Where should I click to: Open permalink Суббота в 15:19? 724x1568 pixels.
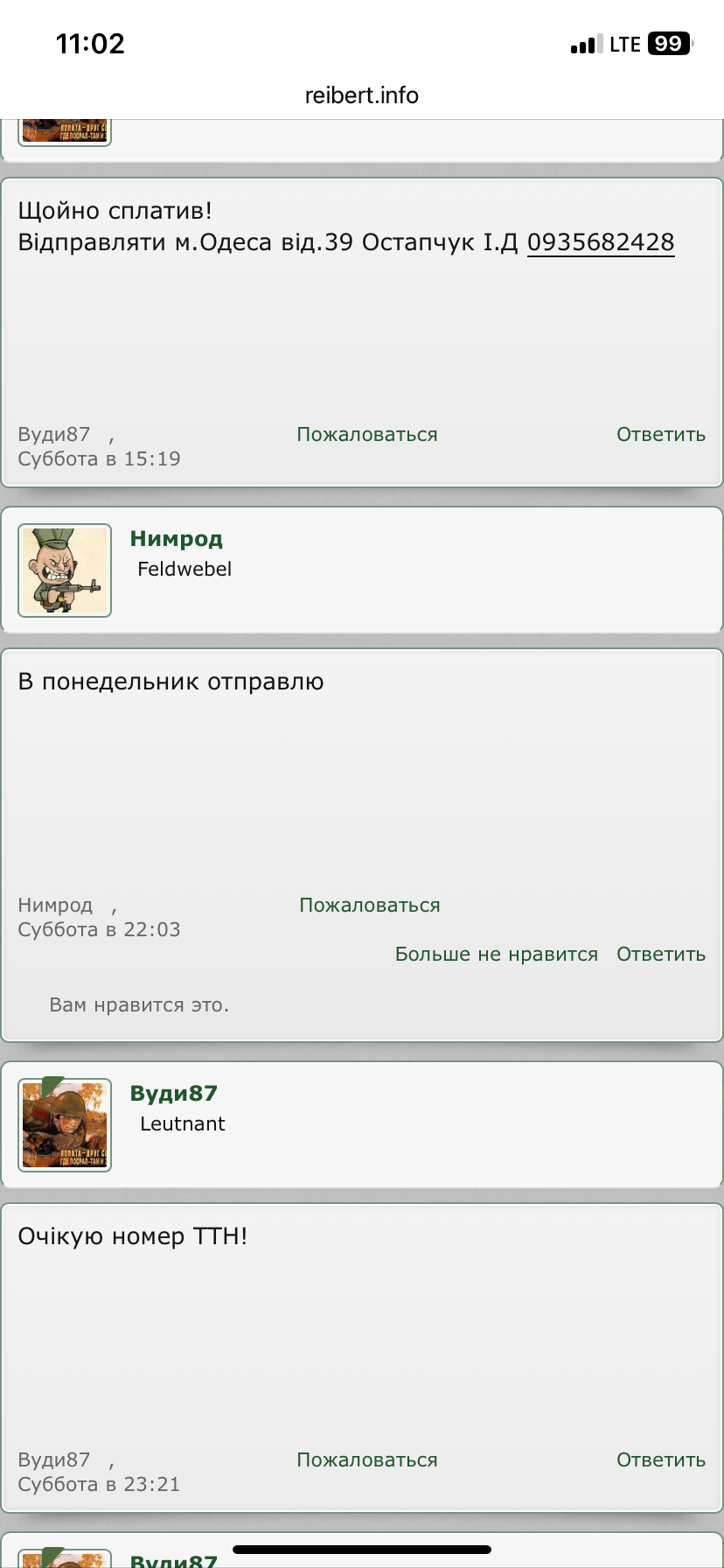99,459
